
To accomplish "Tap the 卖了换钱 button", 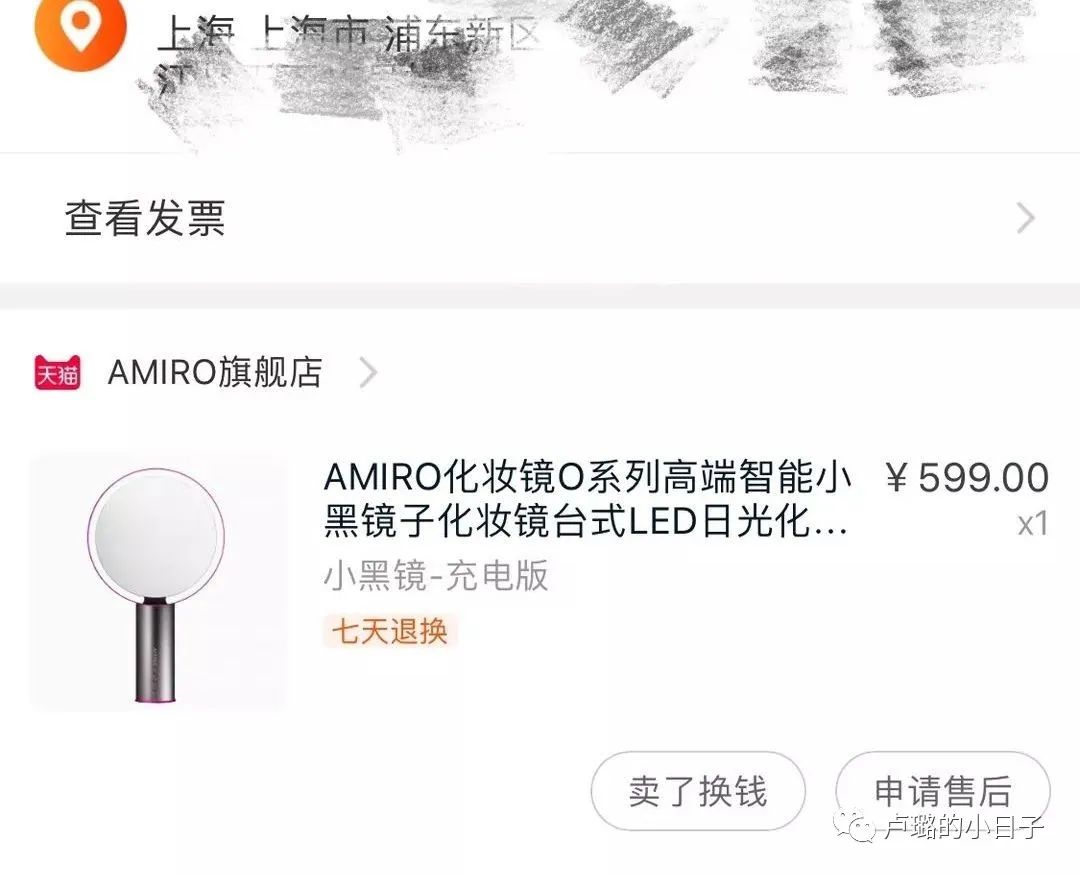I will tap(697, 792).
